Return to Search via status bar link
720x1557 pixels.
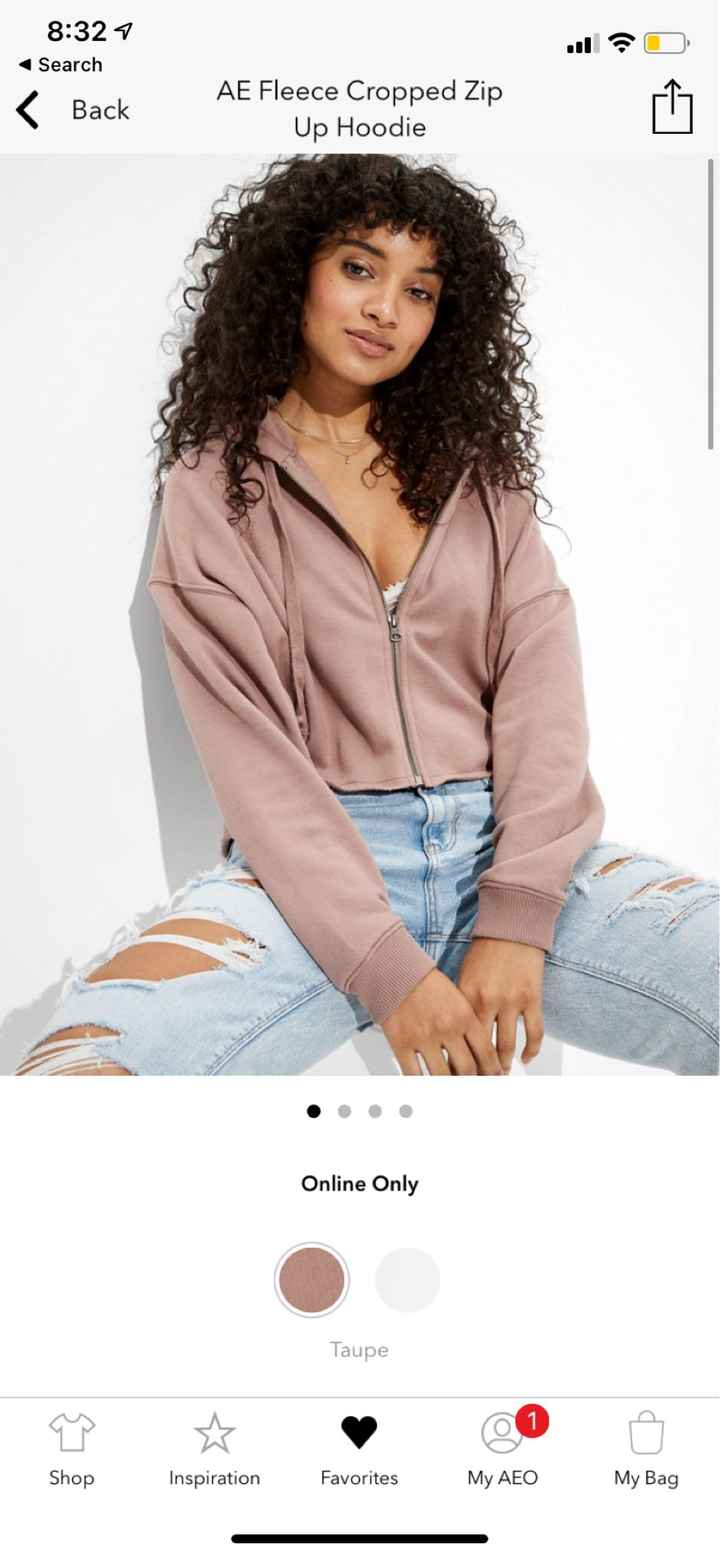62,64
